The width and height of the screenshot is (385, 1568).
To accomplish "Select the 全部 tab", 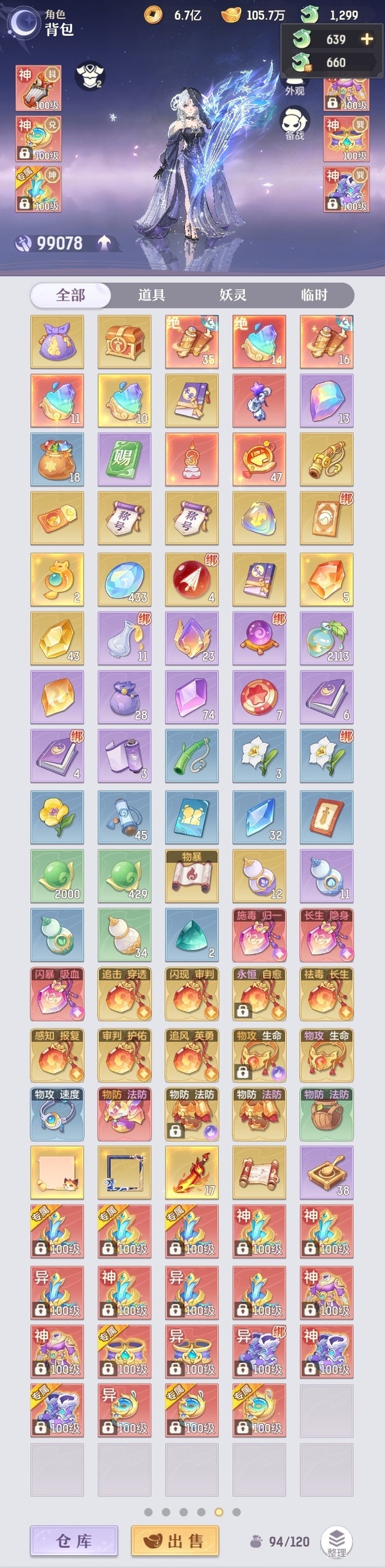I will (x=71, y=295).
